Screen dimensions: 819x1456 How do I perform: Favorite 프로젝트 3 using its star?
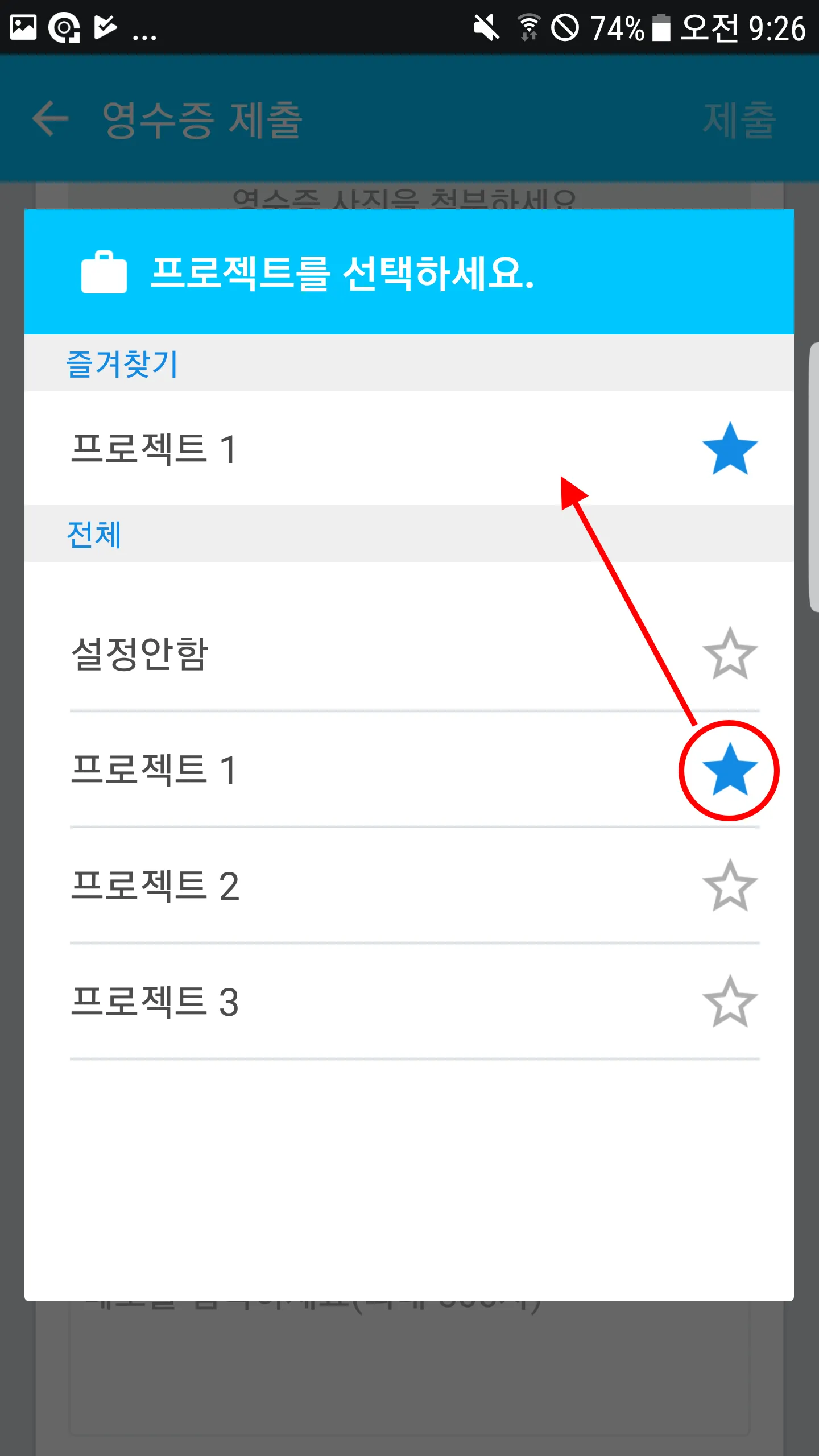(x=730, y=1002)
